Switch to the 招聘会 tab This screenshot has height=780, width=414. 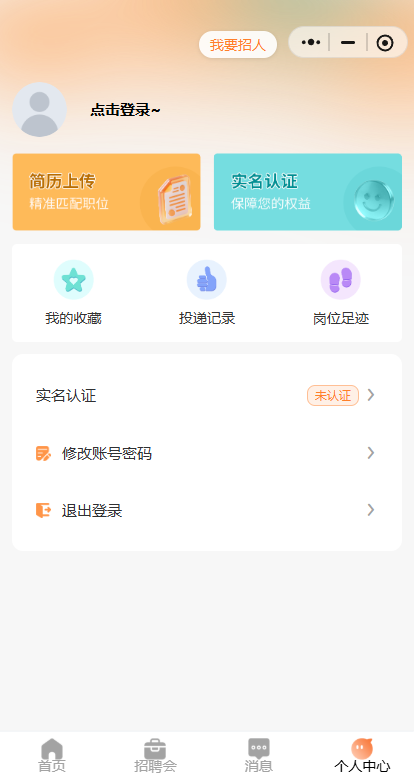click(155, 755)
